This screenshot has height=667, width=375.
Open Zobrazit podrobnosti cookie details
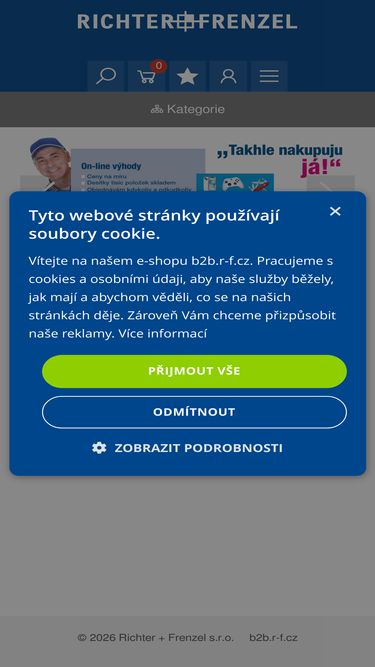(188, 448)
